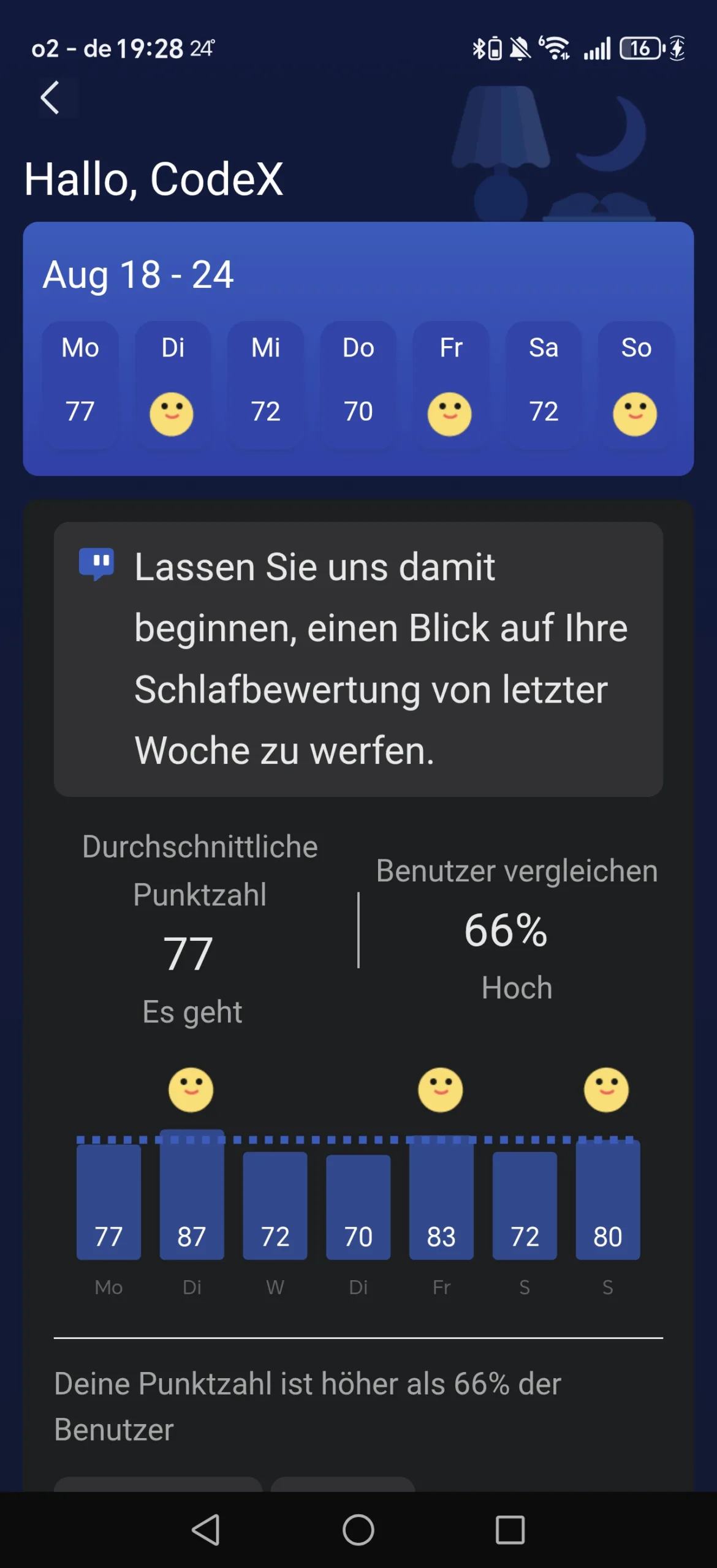717x1568 pixels.
Task: Open recent apps from navigation bar
Action: 510,1530
